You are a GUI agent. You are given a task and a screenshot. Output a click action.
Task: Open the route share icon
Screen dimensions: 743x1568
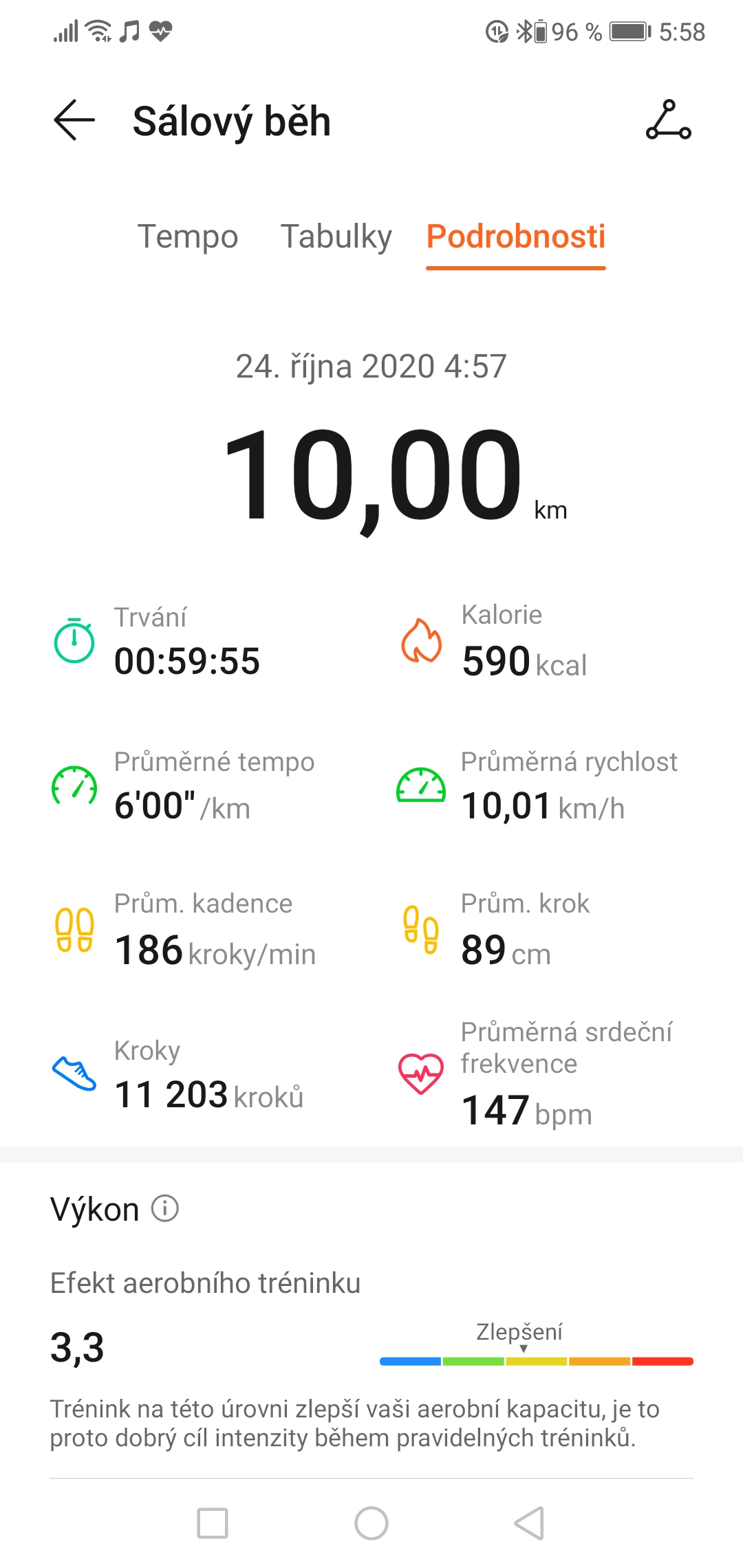point(668,120)
